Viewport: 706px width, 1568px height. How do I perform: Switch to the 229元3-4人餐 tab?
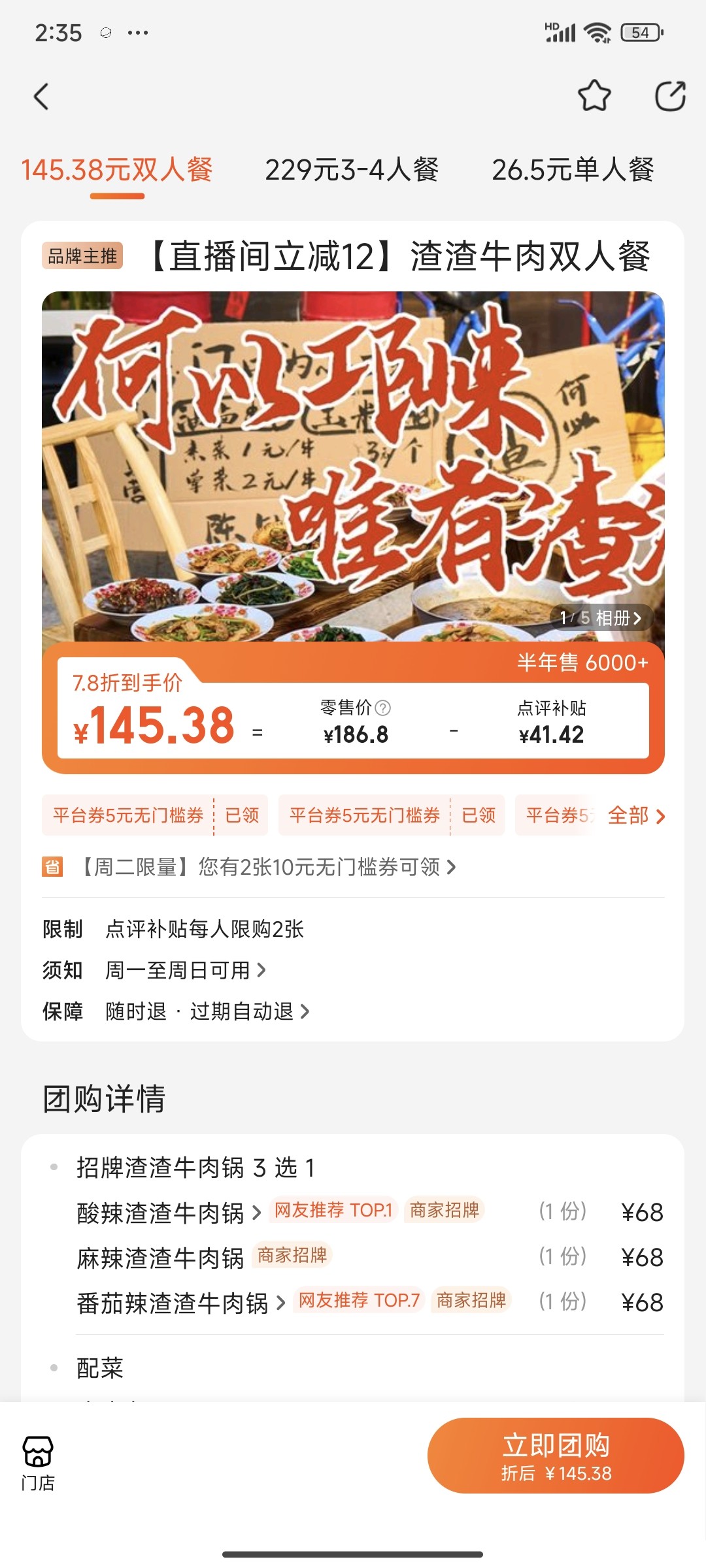352,170
